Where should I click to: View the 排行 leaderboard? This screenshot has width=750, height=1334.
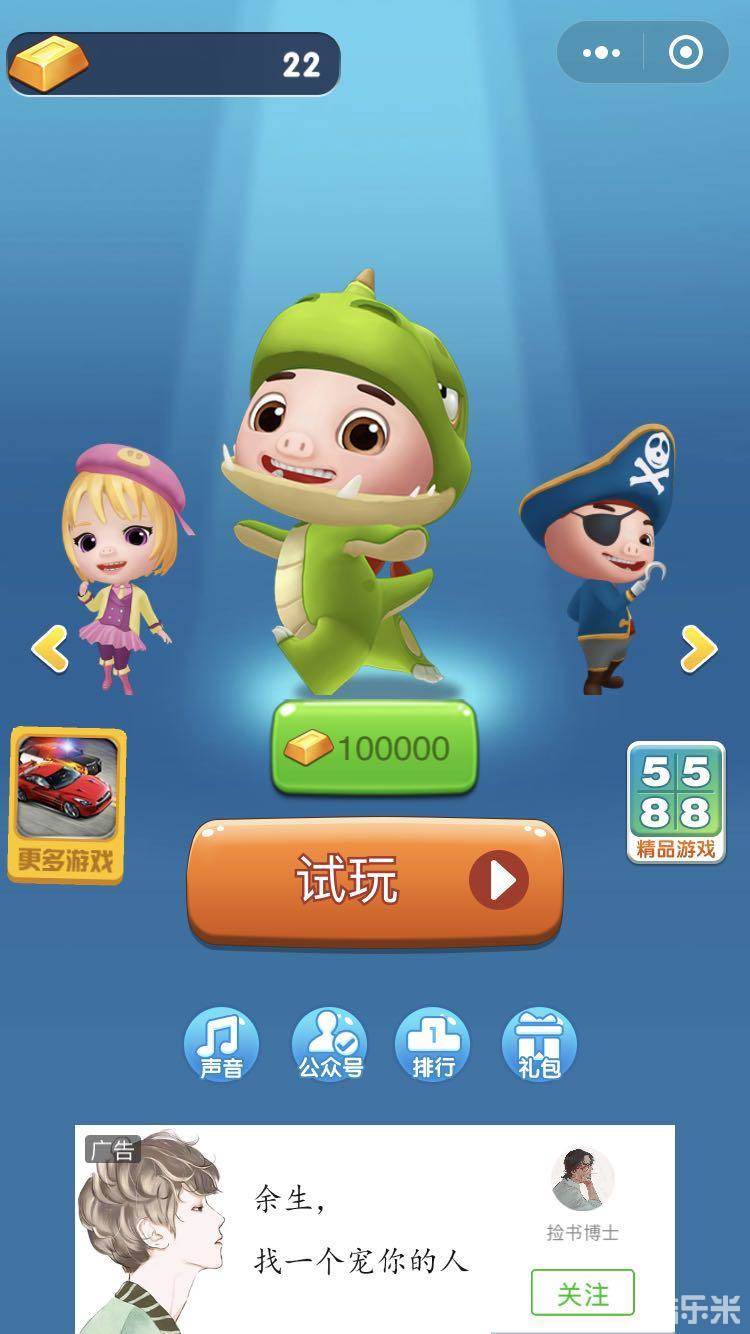tap(434, 1045)
